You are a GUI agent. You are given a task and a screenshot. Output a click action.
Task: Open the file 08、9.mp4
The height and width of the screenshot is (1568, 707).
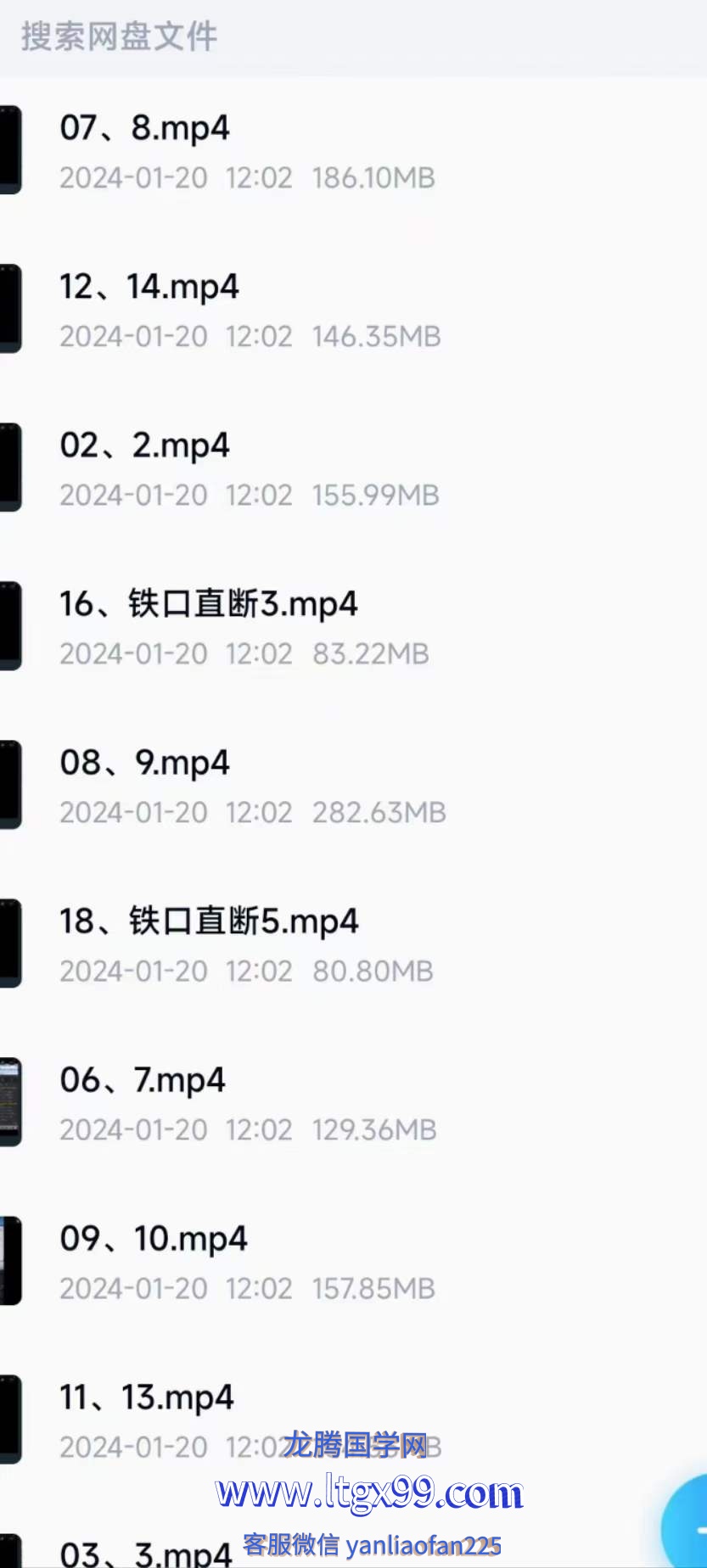[353, 786]
